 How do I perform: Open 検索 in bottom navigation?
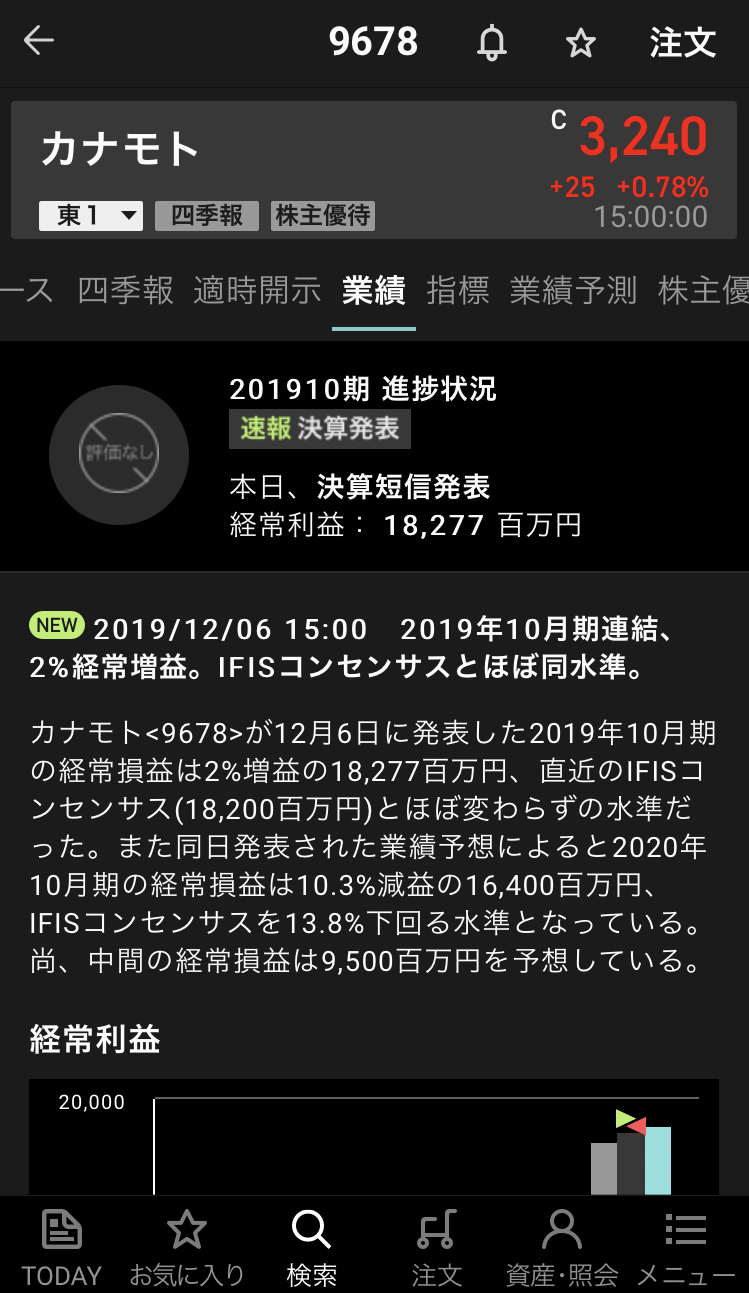[311, 1246]
